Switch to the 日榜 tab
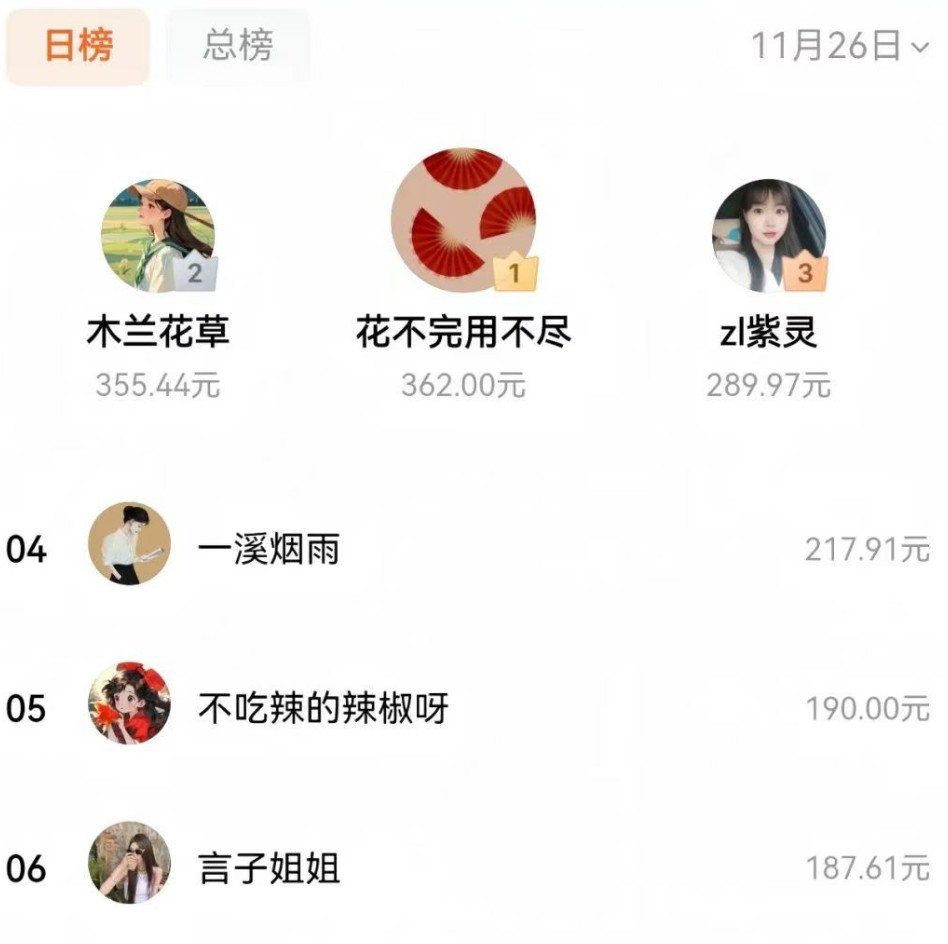The image size is (948, 944). coord(77,47)
